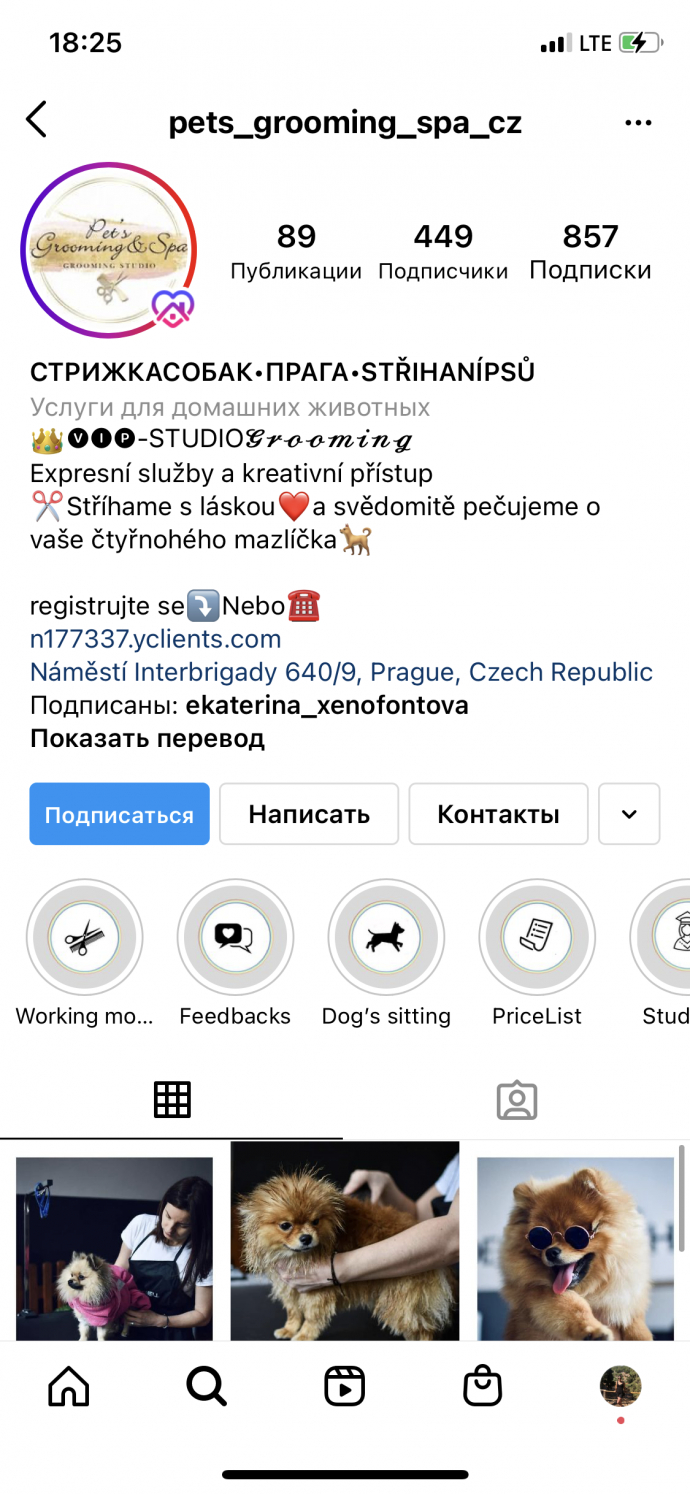
Task: Open the PriceList story highlight
Action: [x=537, y=938]
